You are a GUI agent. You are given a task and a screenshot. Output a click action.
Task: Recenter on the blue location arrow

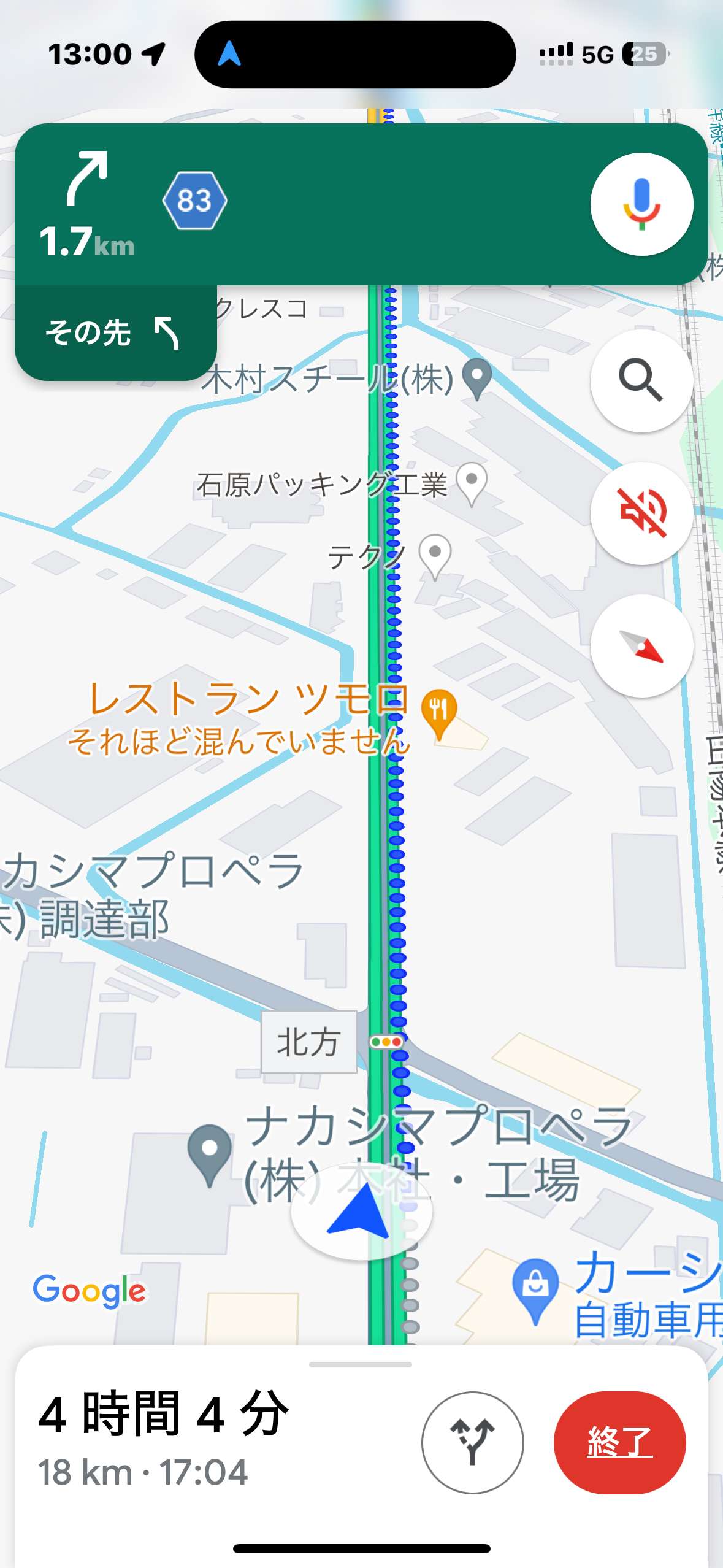coord(361,1210)
